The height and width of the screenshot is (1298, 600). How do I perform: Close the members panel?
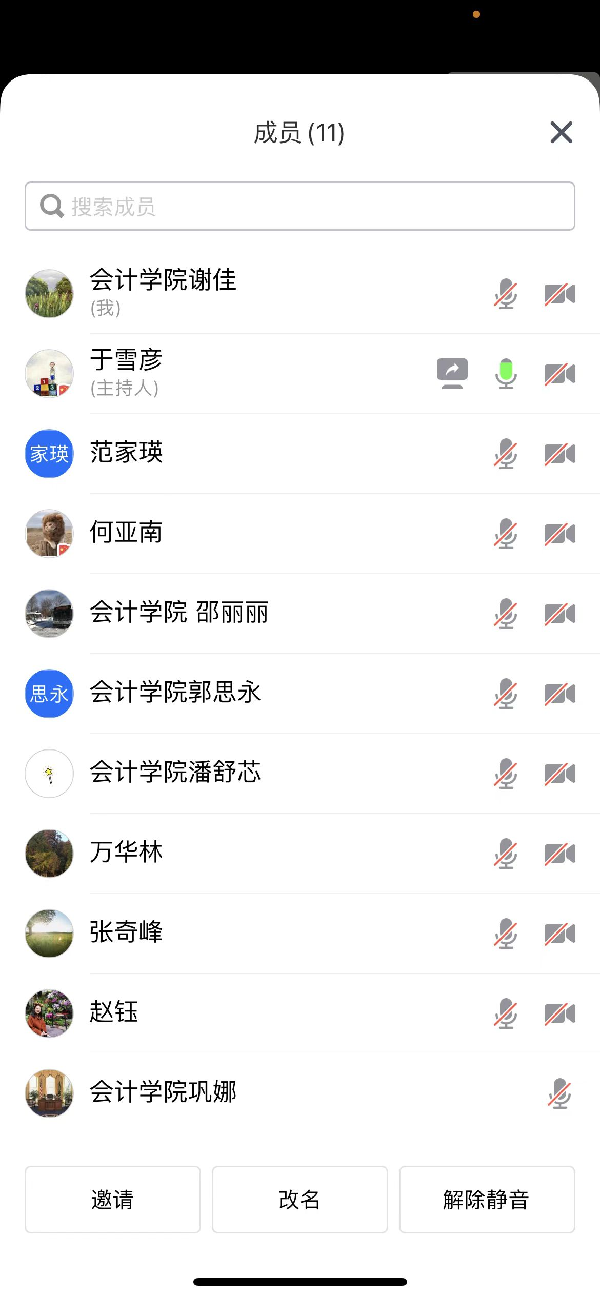pyautogui.click(x=561, y=132)
